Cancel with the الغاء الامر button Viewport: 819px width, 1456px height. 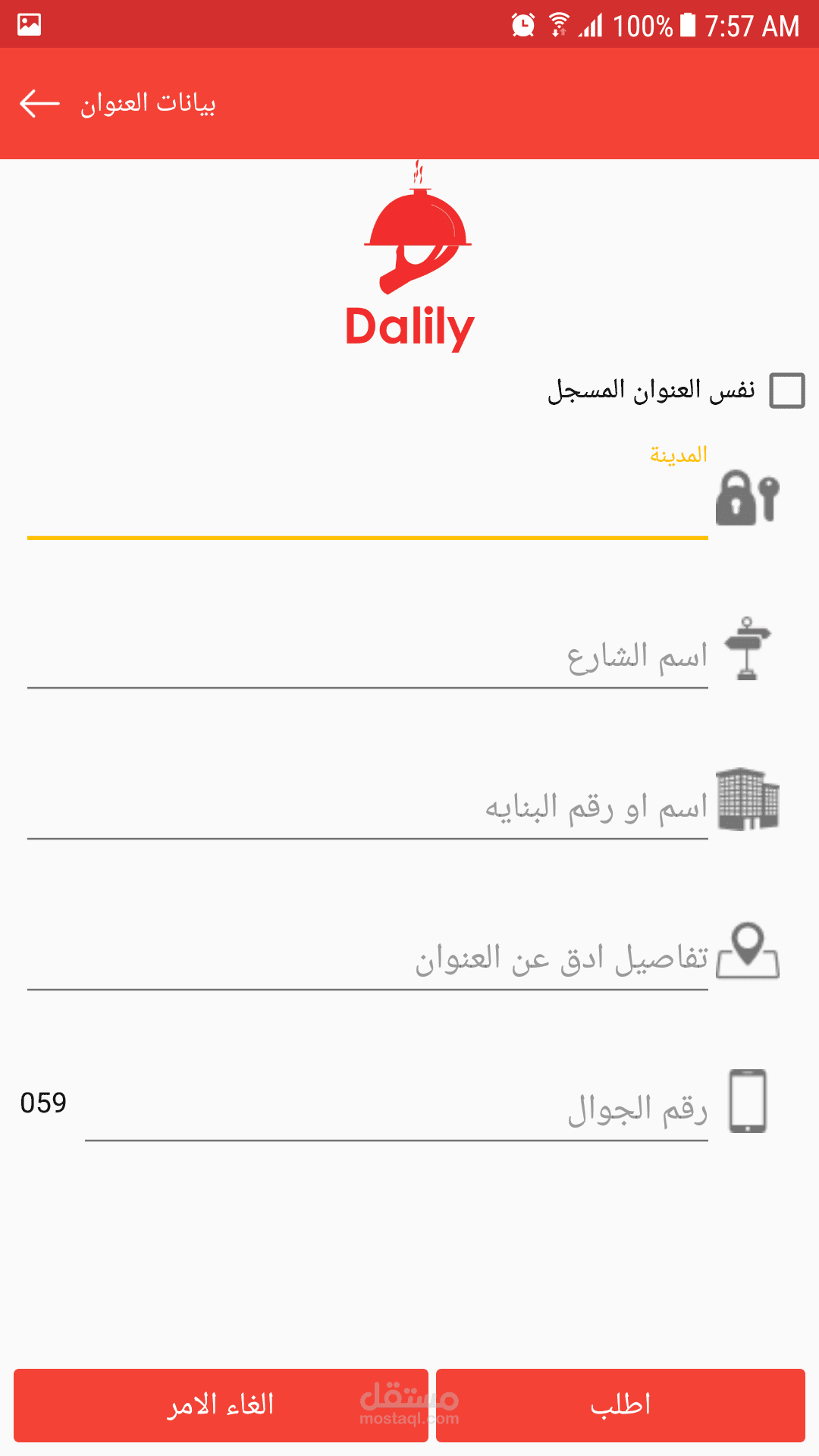(221, 1405)
